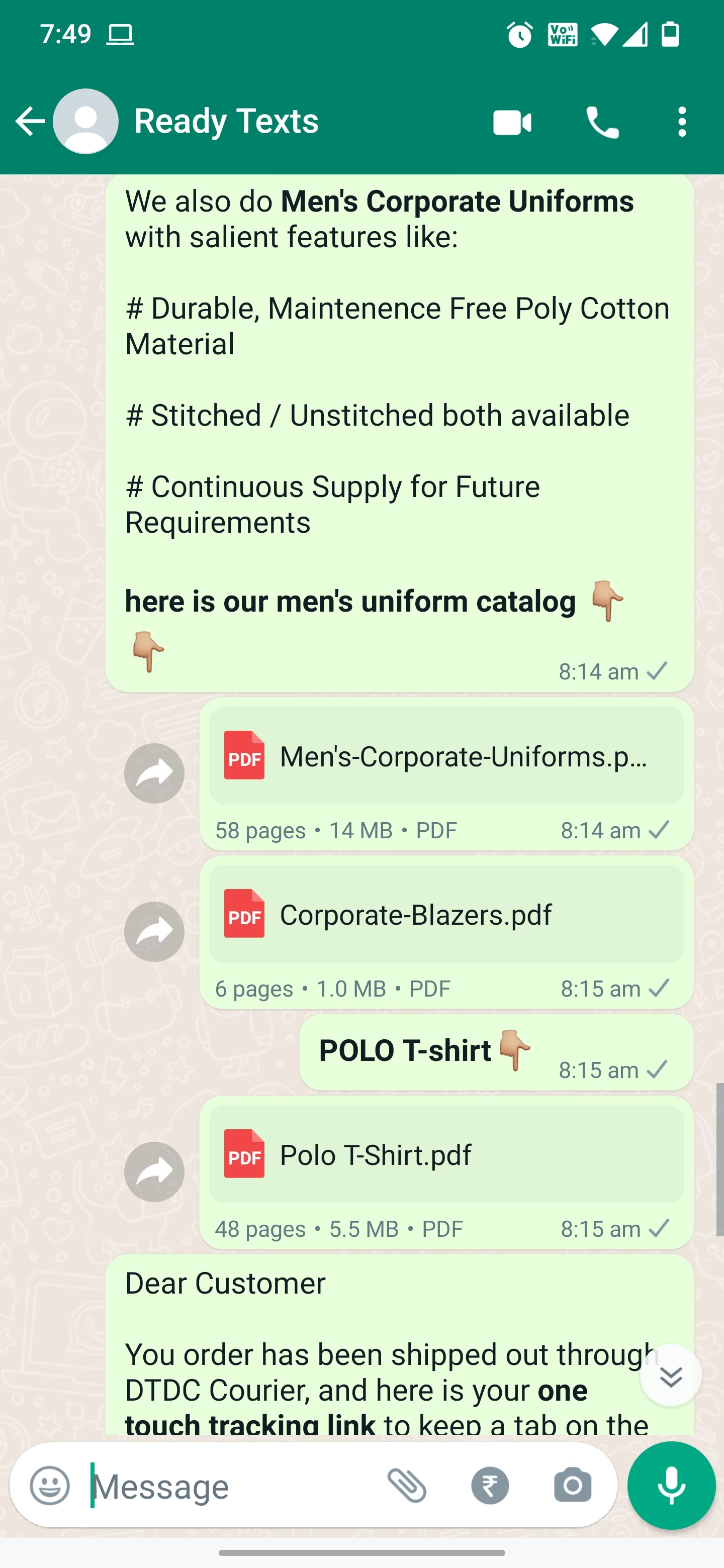Focus the Message text field

(x=231, y=1486)
